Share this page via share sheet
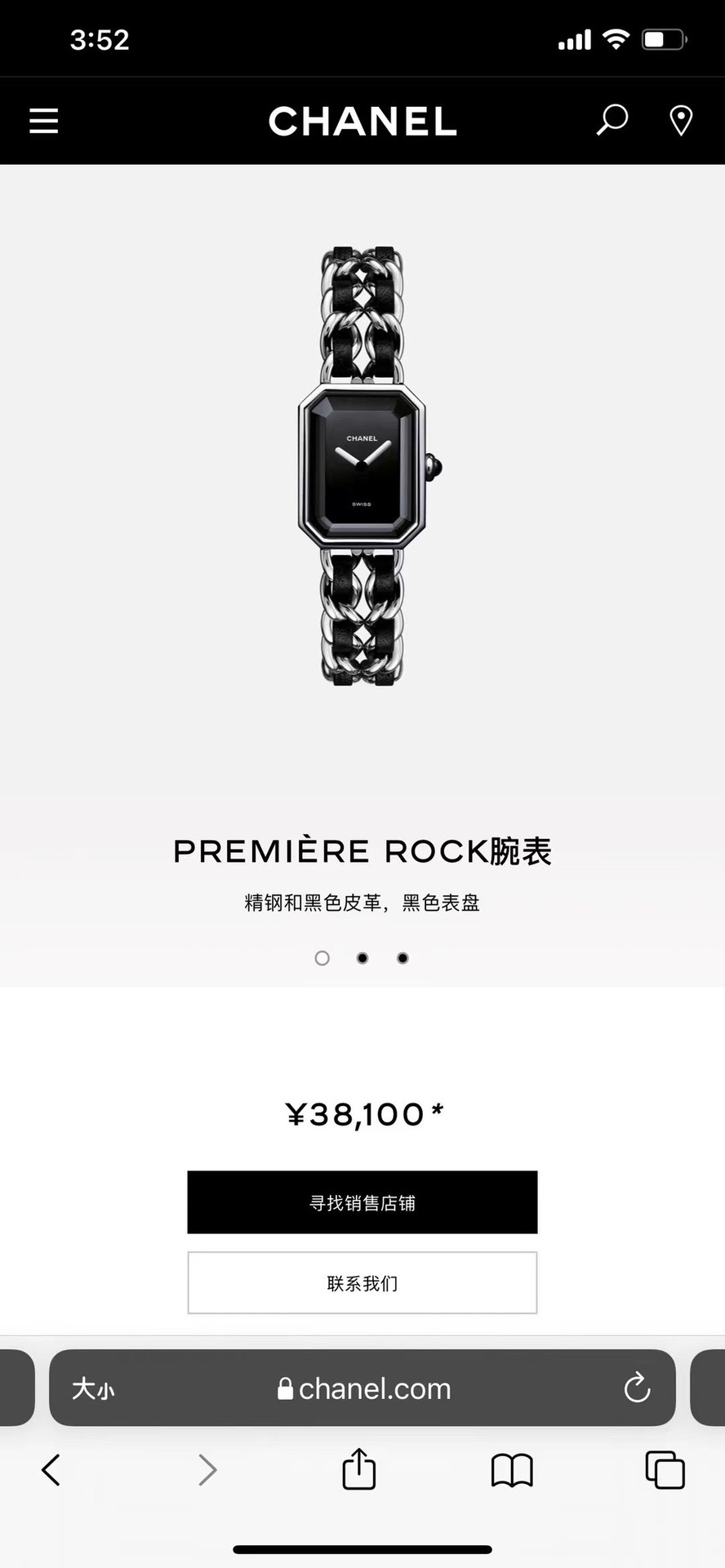The width and height of the screenshot is (725, 1568). coord(358,1469)
